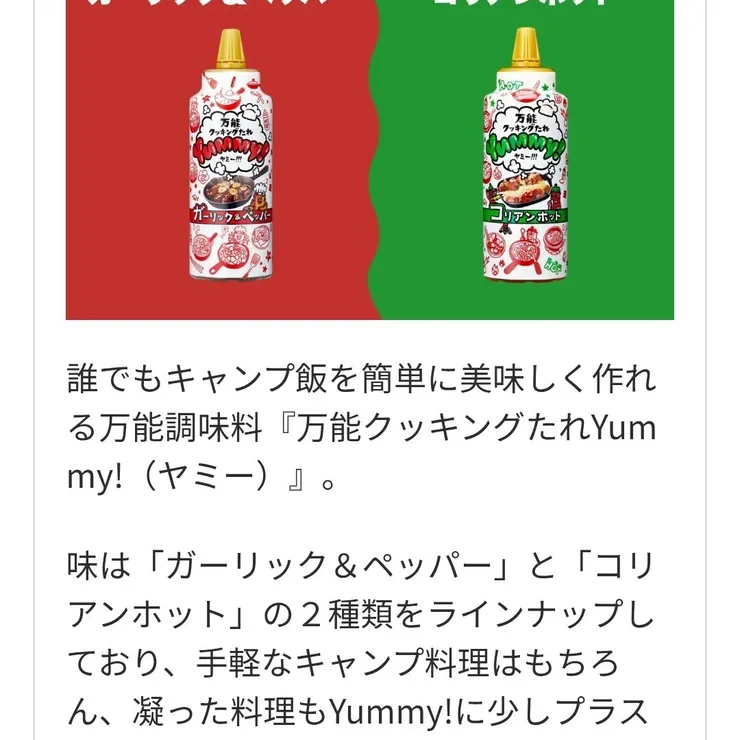Screen dimensions: 740x740
Task: Open the Yummy! sauce bottles product image
Action: [x=370, y=160]
